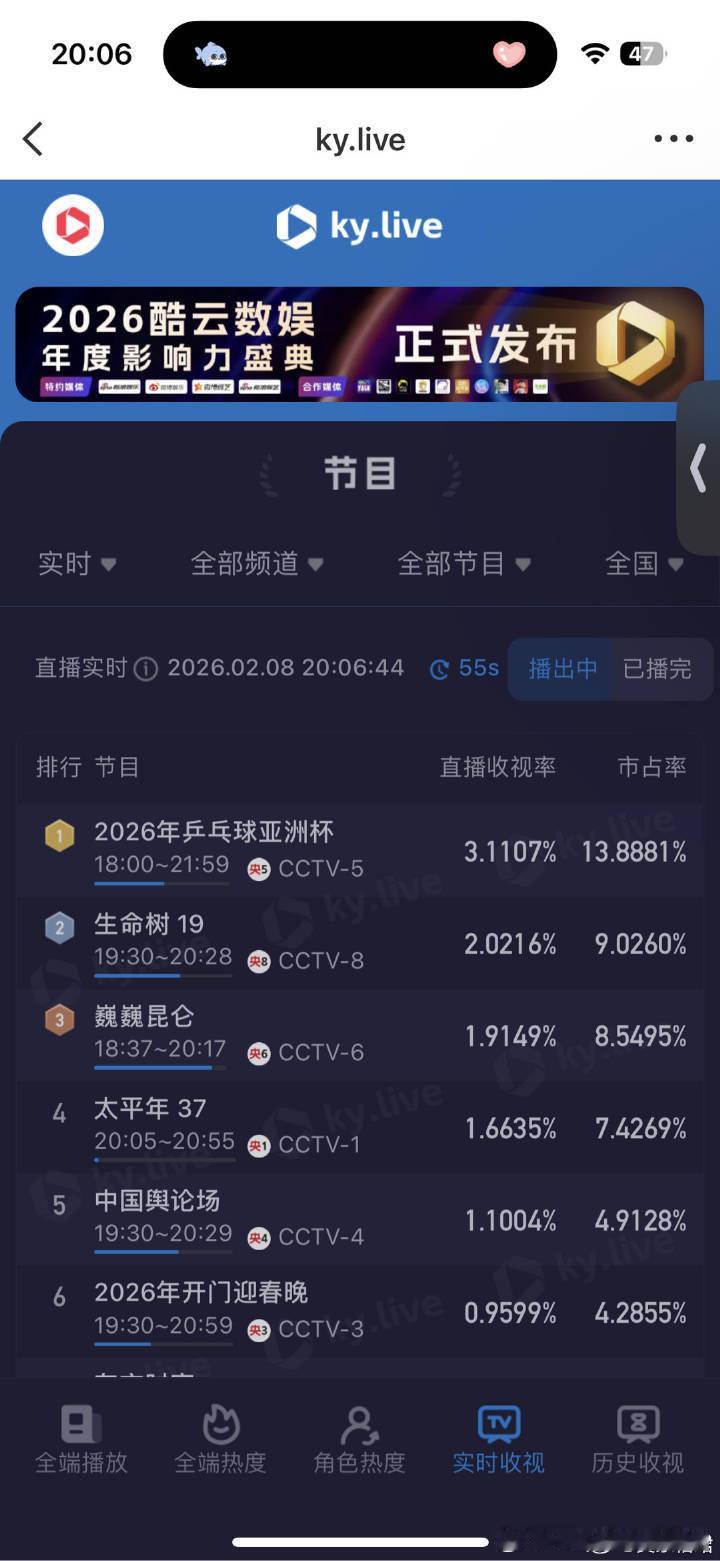The image size is (720, 1561).
Task: Keep 播出中 selected by tapping it
Action: point(560,668)
